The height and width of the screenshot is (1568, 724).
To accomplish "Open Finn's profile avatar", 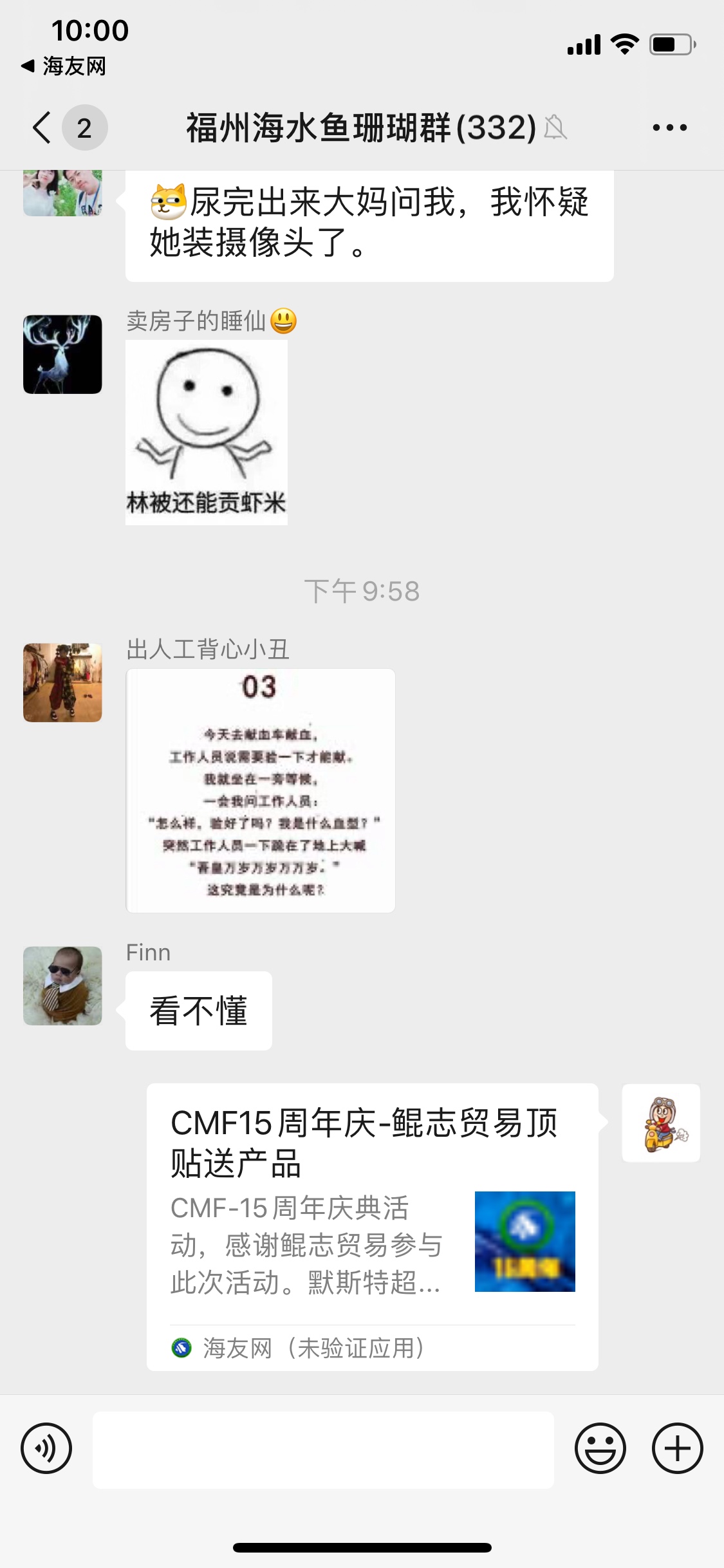I will (x=62, y=985).
